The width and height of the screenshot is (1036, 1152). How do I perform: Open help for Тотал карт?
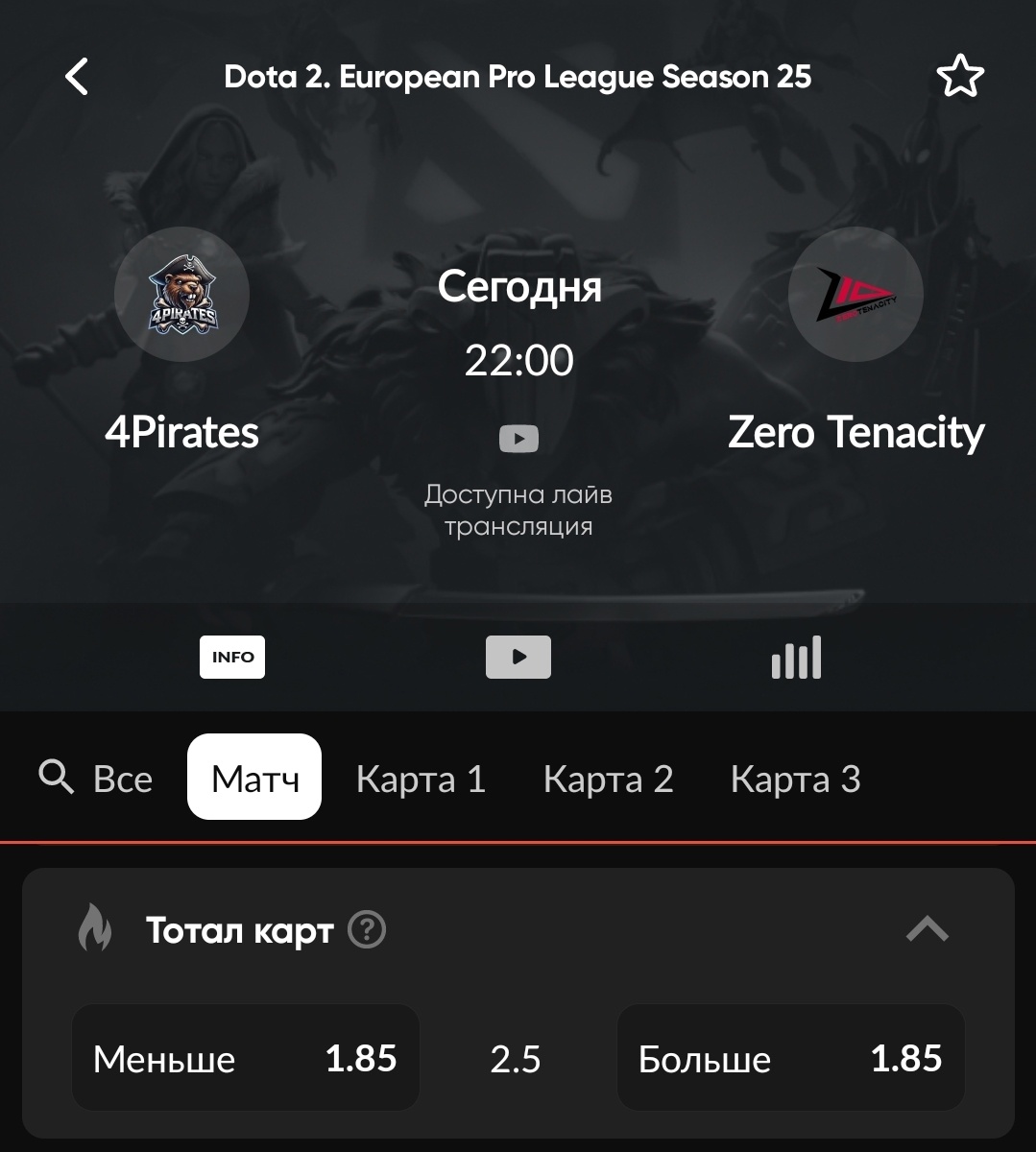coord(367,929)
